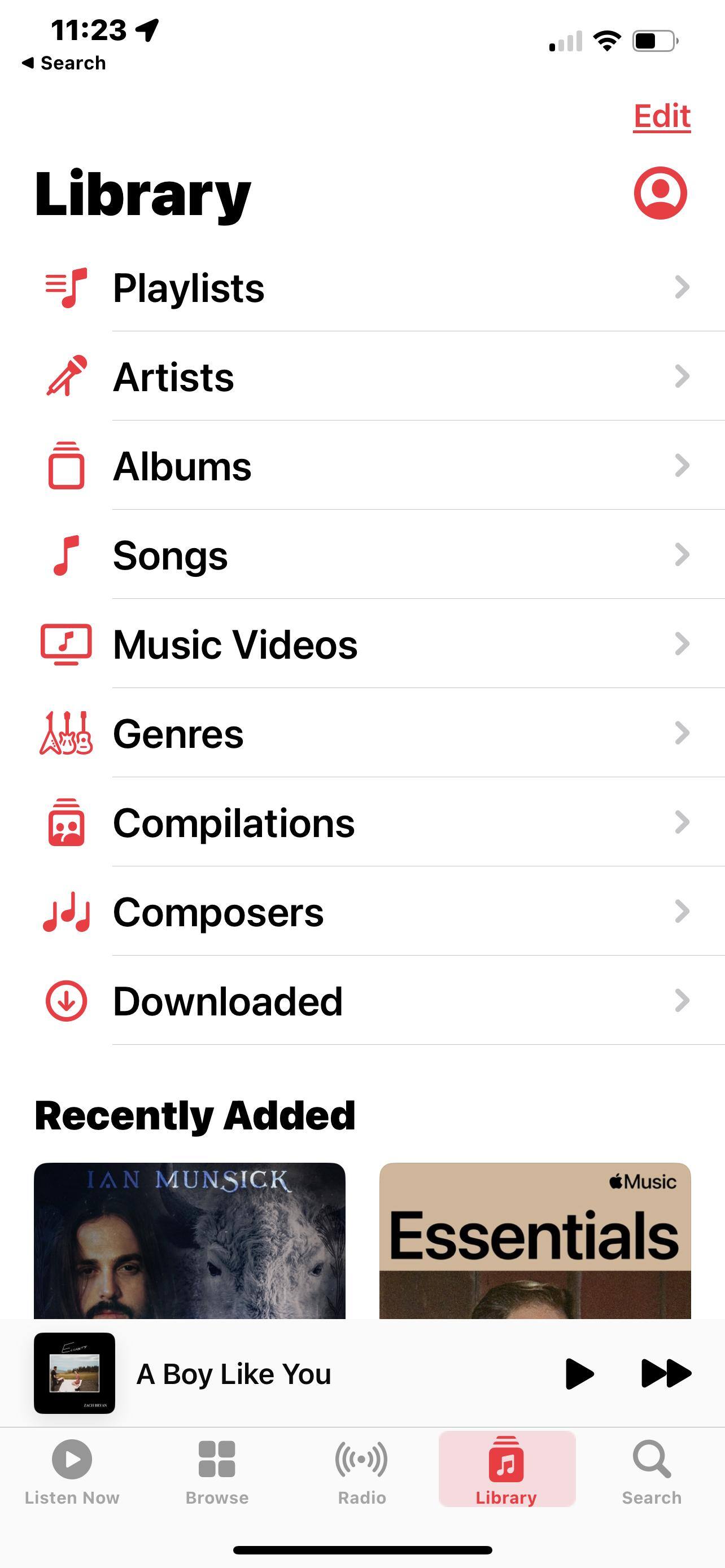725x1568 pixels.
Task: Go to the Radio tab
Action: point(361,1470)
